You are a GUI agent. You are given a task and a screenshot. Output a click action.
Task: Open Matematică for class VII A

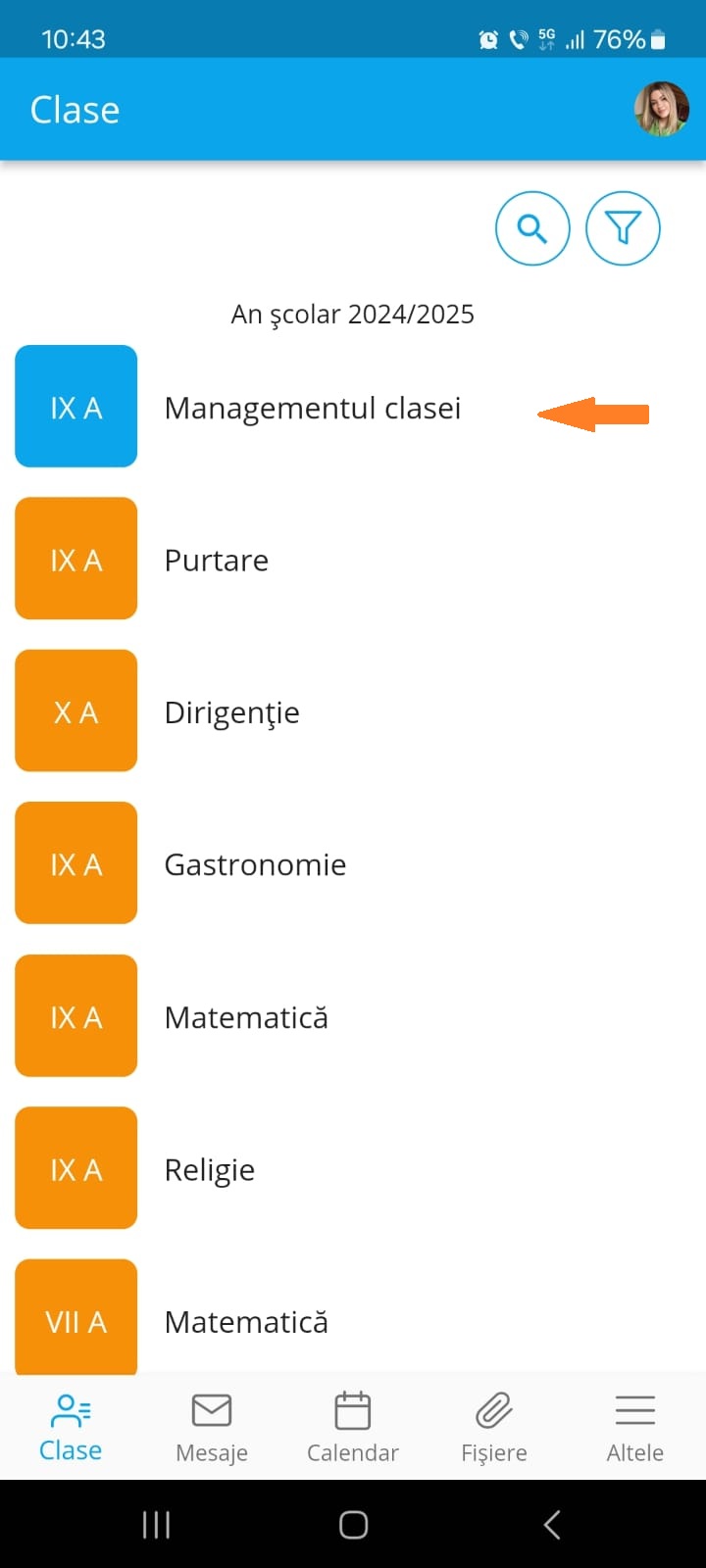353,1316
